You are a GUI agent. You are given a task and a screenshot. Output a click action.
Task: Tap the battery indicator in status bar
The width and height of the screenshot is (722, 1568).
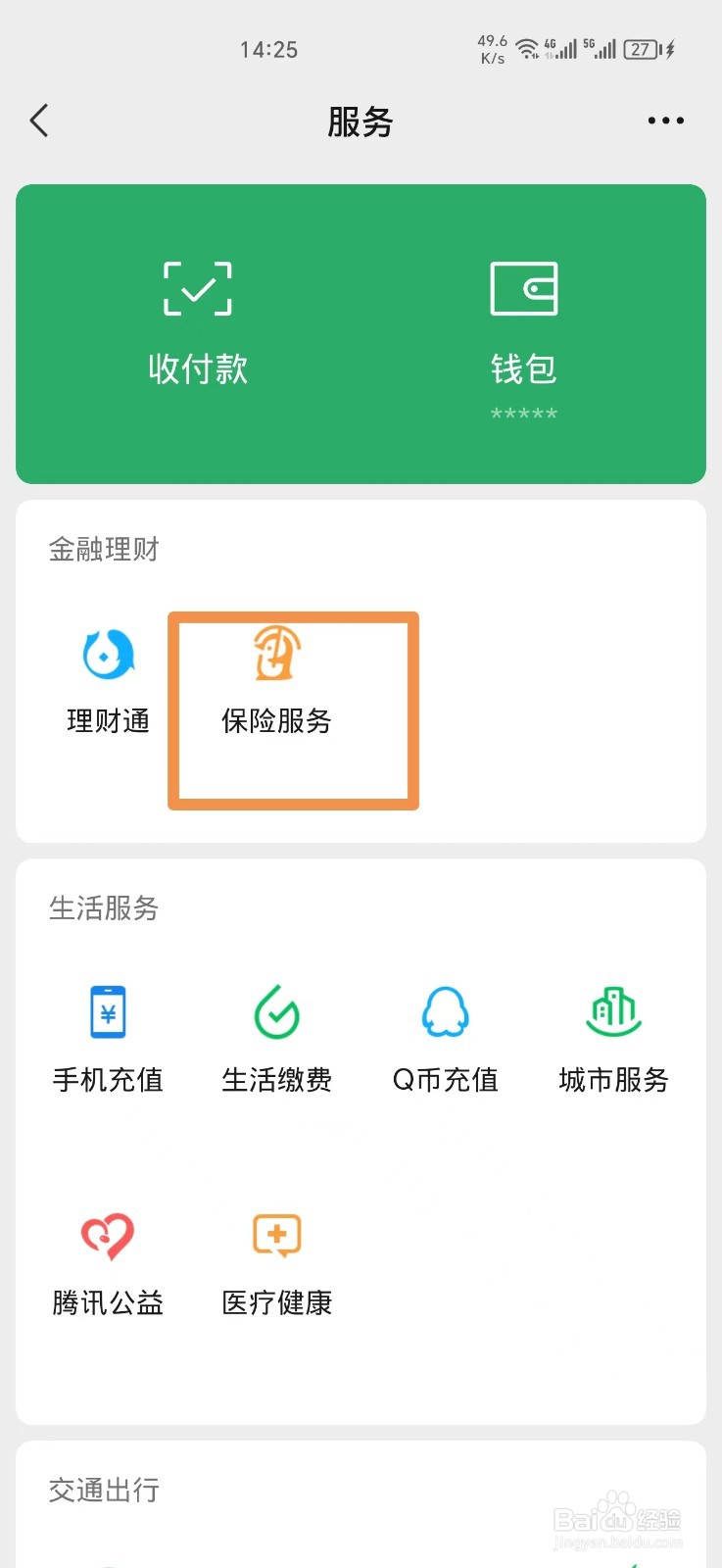pos(640,49)
